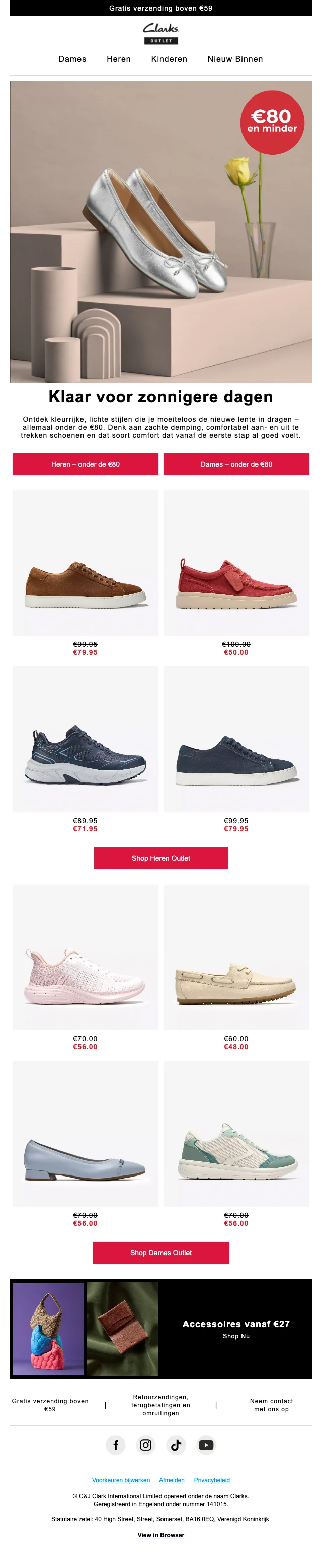The image size is (322, 1568).
Task: Tap the Shop Heren Outlet button
Action: click(x=160, y=858)
